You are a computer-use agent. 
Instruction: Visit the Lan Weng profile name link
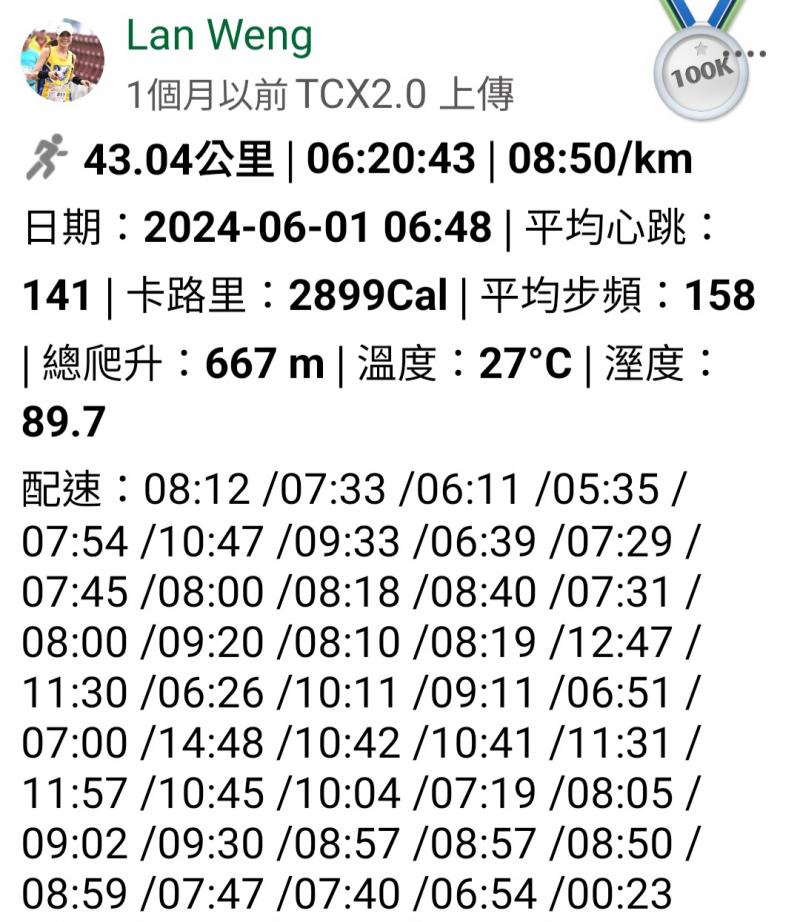click(219, 37)
